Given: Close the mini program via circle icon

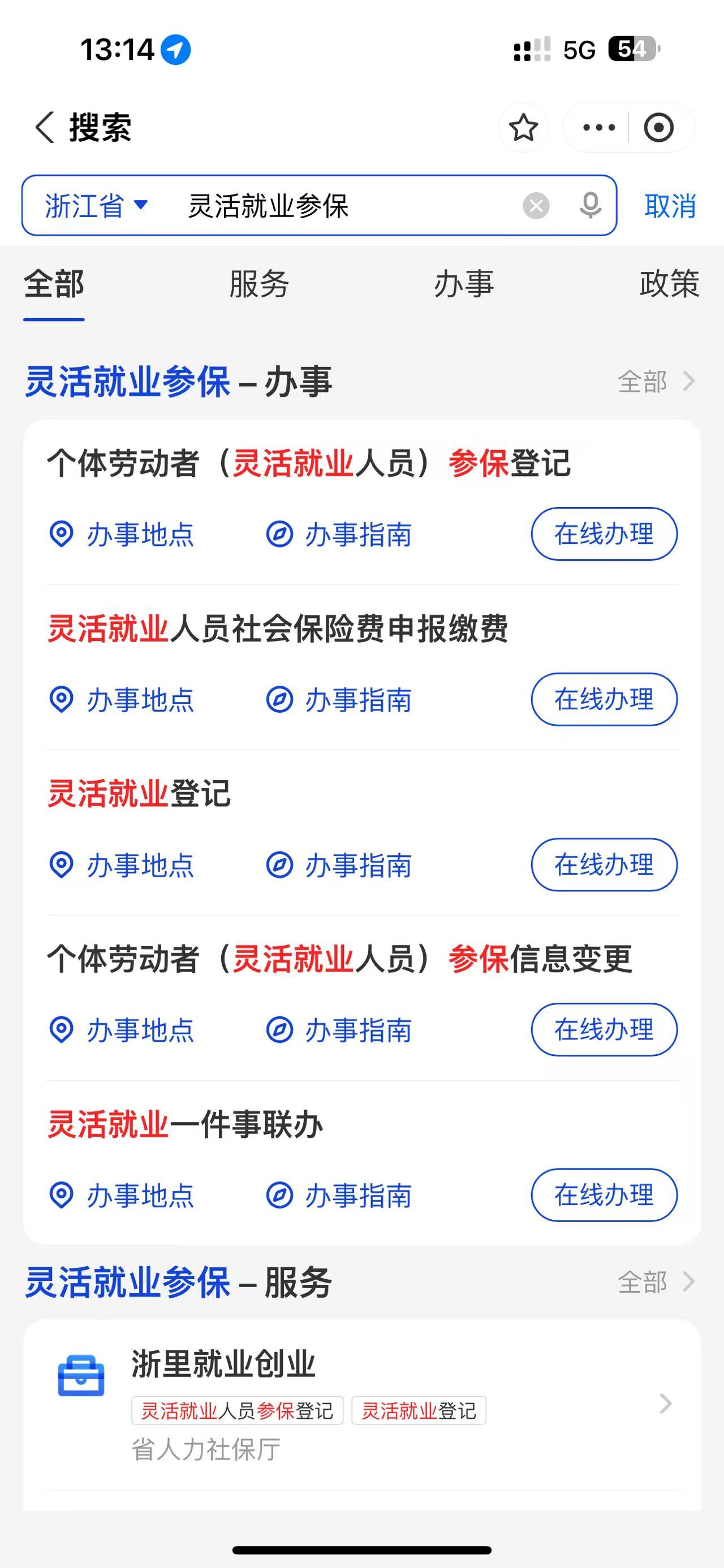Looking at the screenshot, I should [x=658, y=128].
